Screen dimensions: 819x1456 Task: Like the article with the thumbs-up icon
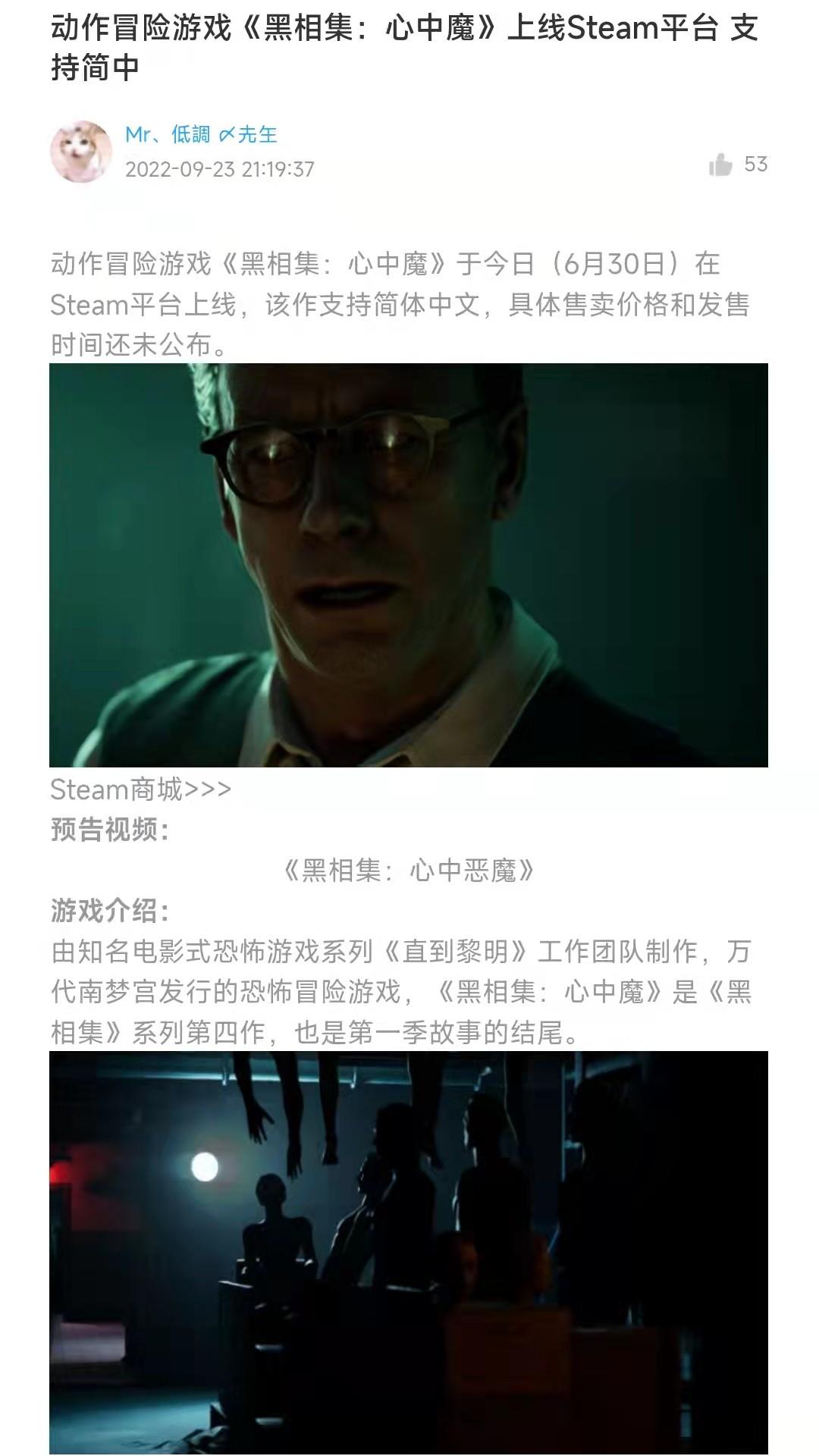[720, 165]
